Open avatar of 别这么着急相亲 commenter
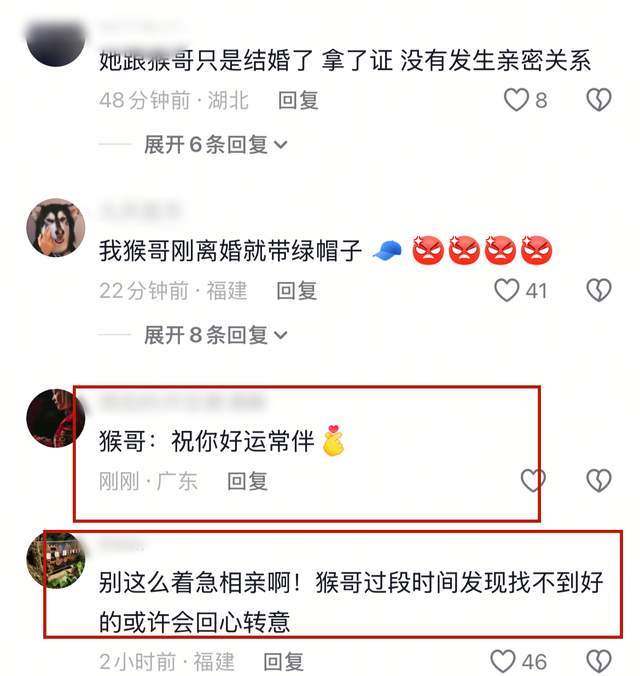Image resolution: width=640 pixels, height=676 pixels. (55, 562)
